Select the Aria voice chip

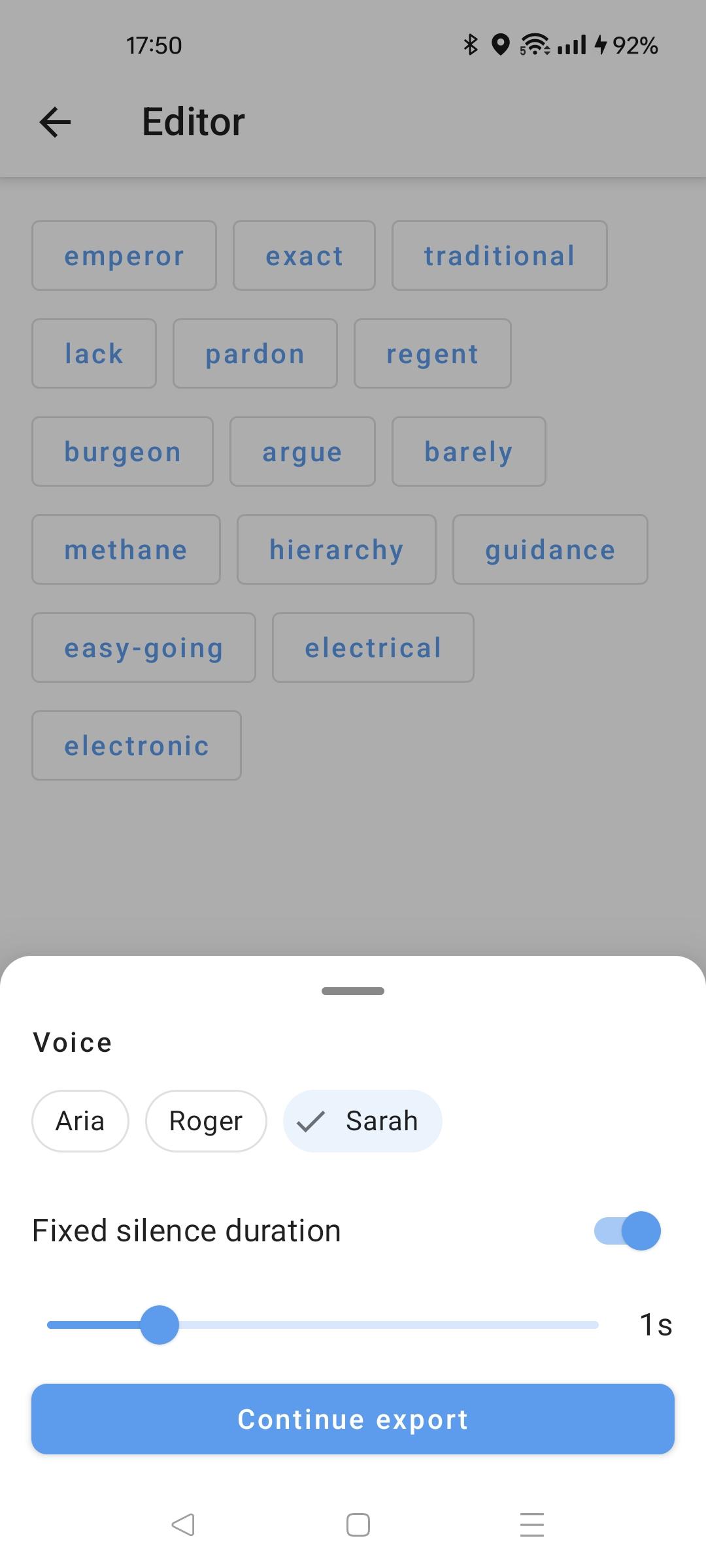(x=80, y=1121)
